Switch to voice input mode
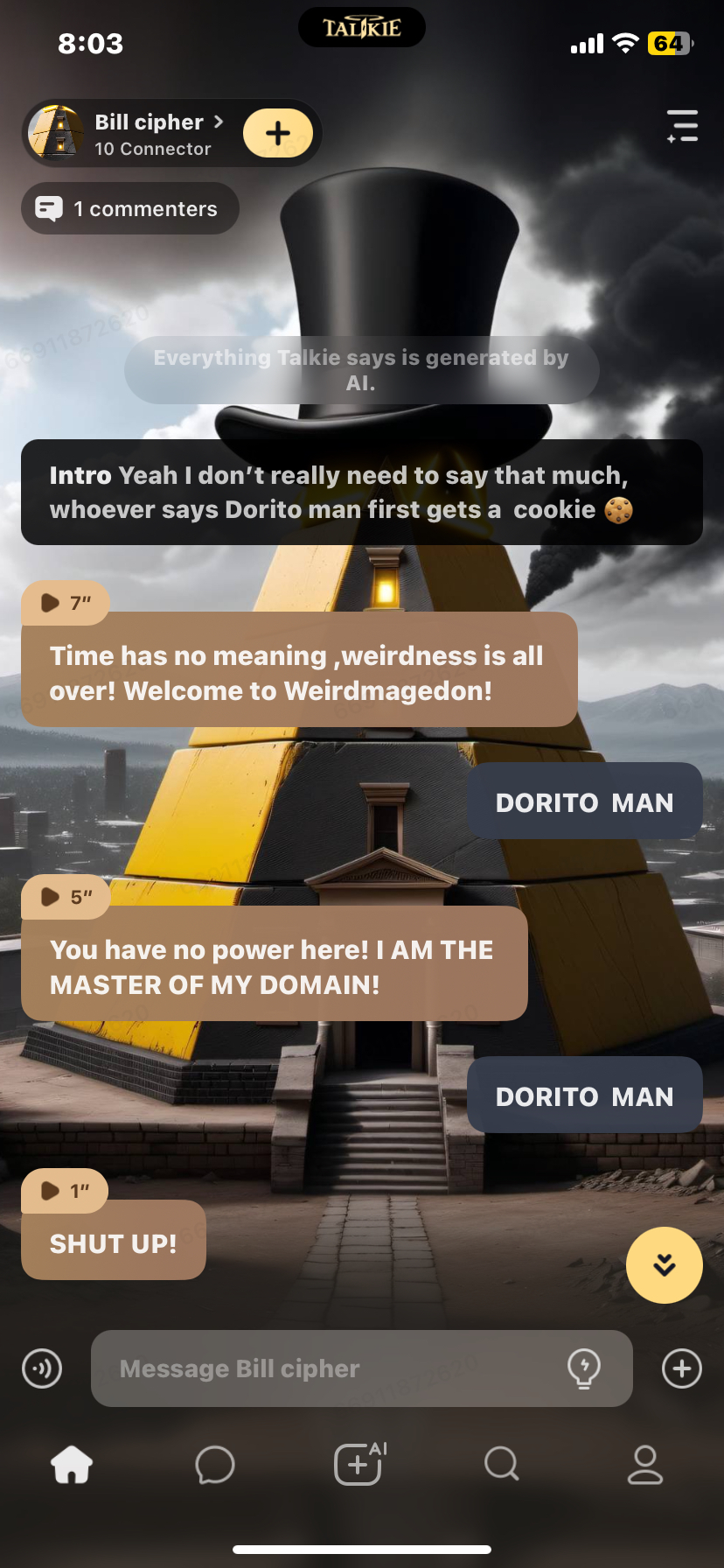 coord(42,1368)
